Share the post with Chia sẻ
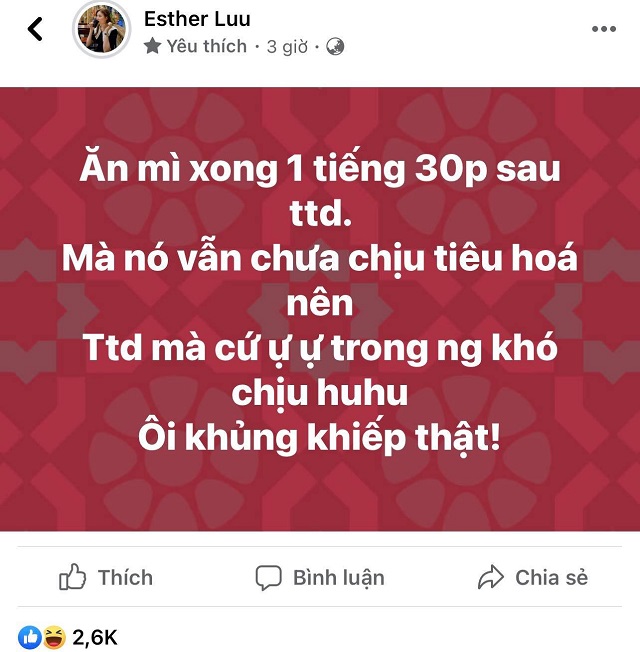 click(x=533, y=577)
